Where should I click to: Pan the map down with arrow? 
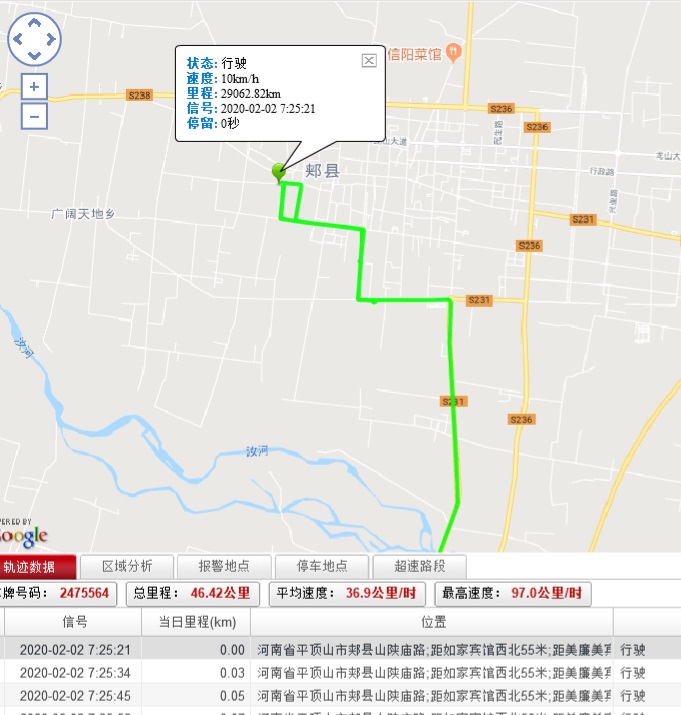click(35, 56)
